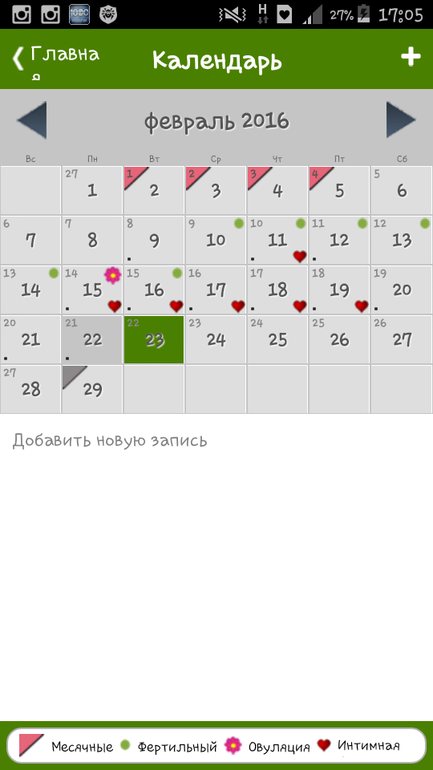Open day 15 with ovulation flower
Image resolution: width=433 pixels, height=770 pixels.
point(92,290)
